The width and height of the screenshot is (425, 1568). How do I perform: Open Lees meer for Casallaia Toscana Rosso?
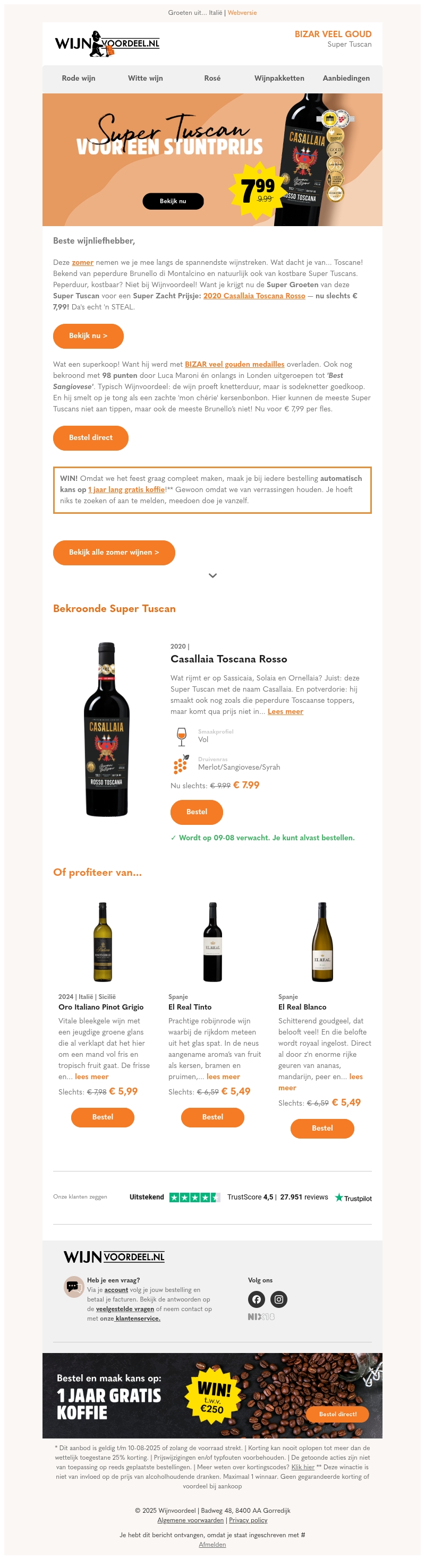(285, 712)
